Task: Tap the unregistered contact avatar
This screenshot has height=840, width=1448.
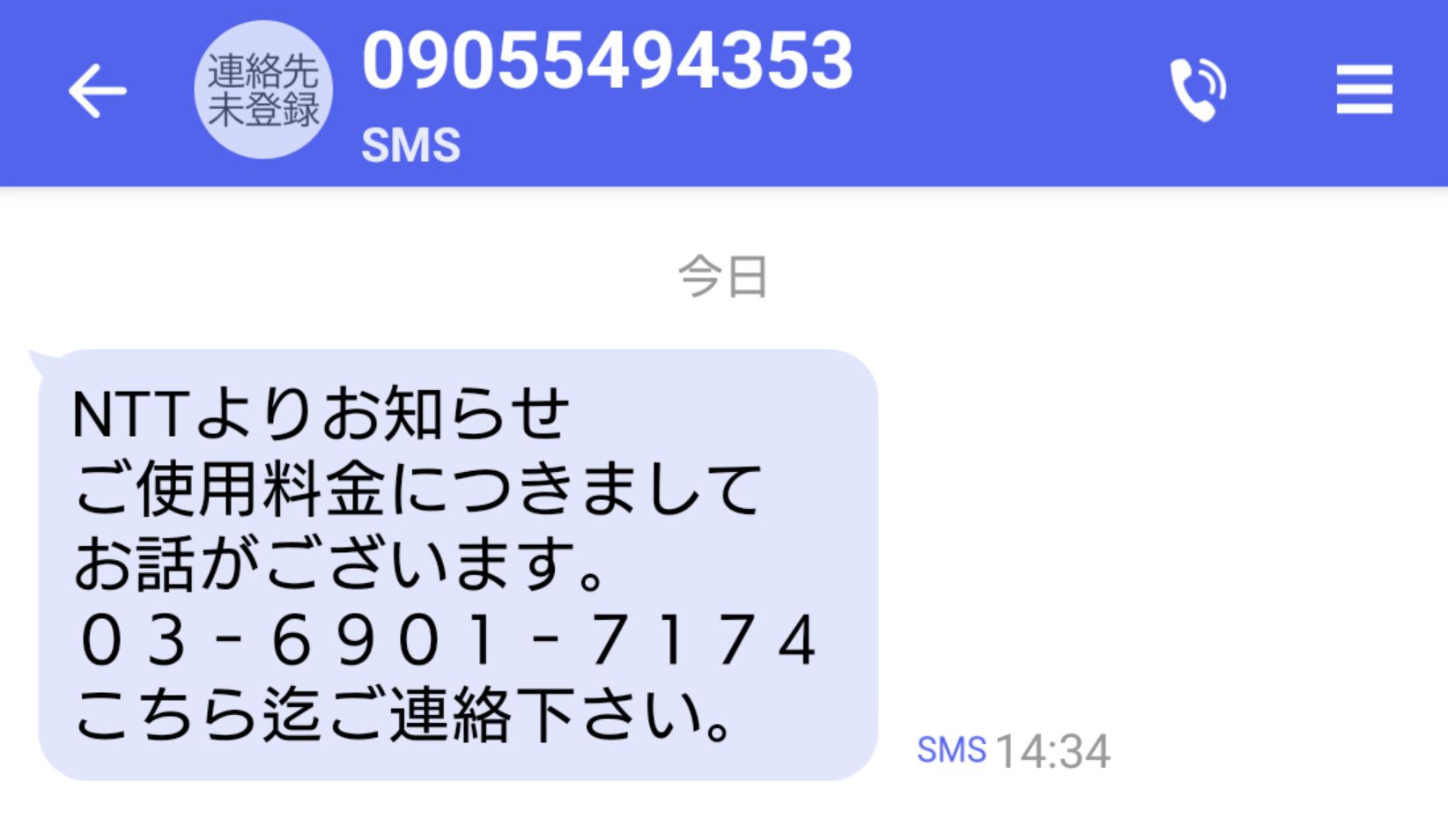Action: (262, 90)
